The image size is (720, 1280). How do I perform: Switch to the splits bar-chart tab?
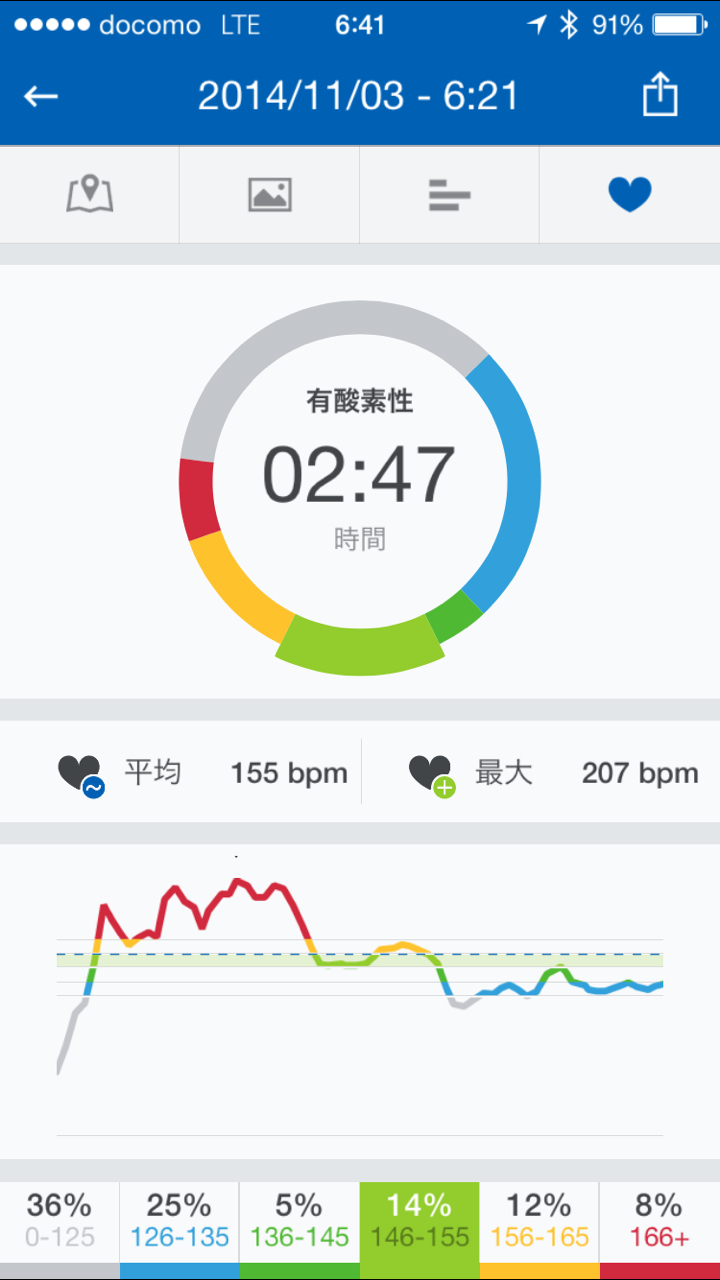449,195
